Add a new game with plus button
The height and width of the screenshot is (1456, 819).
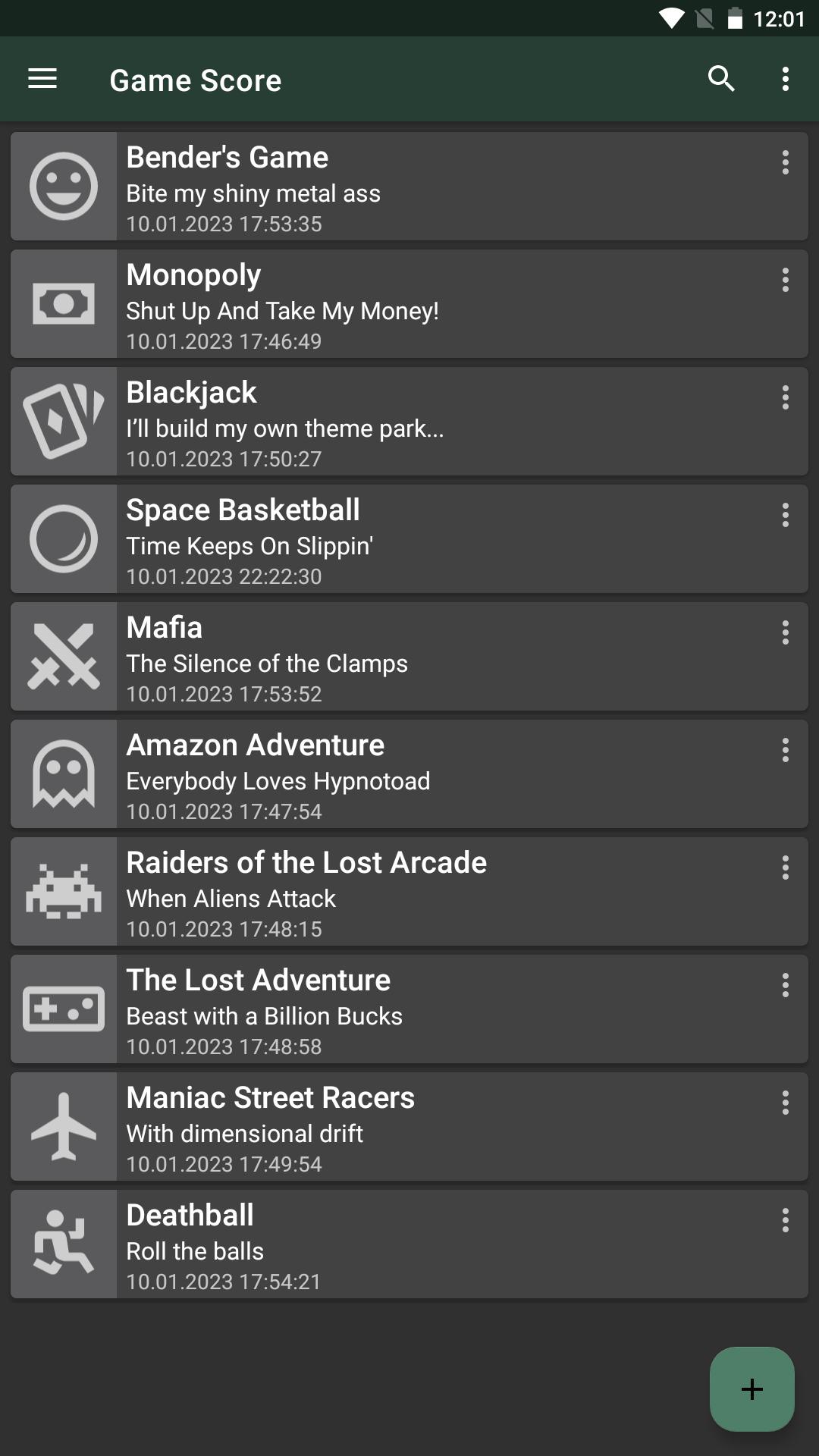[x=752, y=1389]
